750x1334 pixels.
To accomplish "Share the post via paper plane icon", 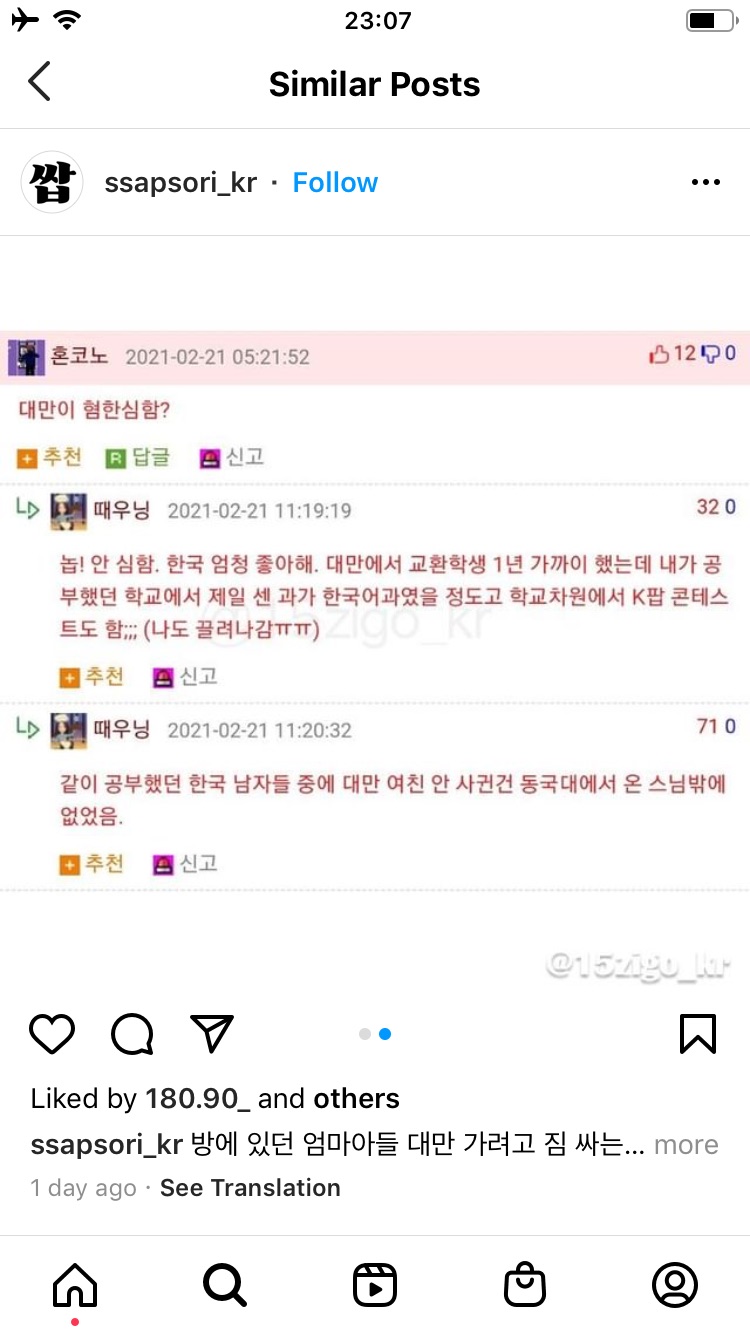I will 211,1034.
